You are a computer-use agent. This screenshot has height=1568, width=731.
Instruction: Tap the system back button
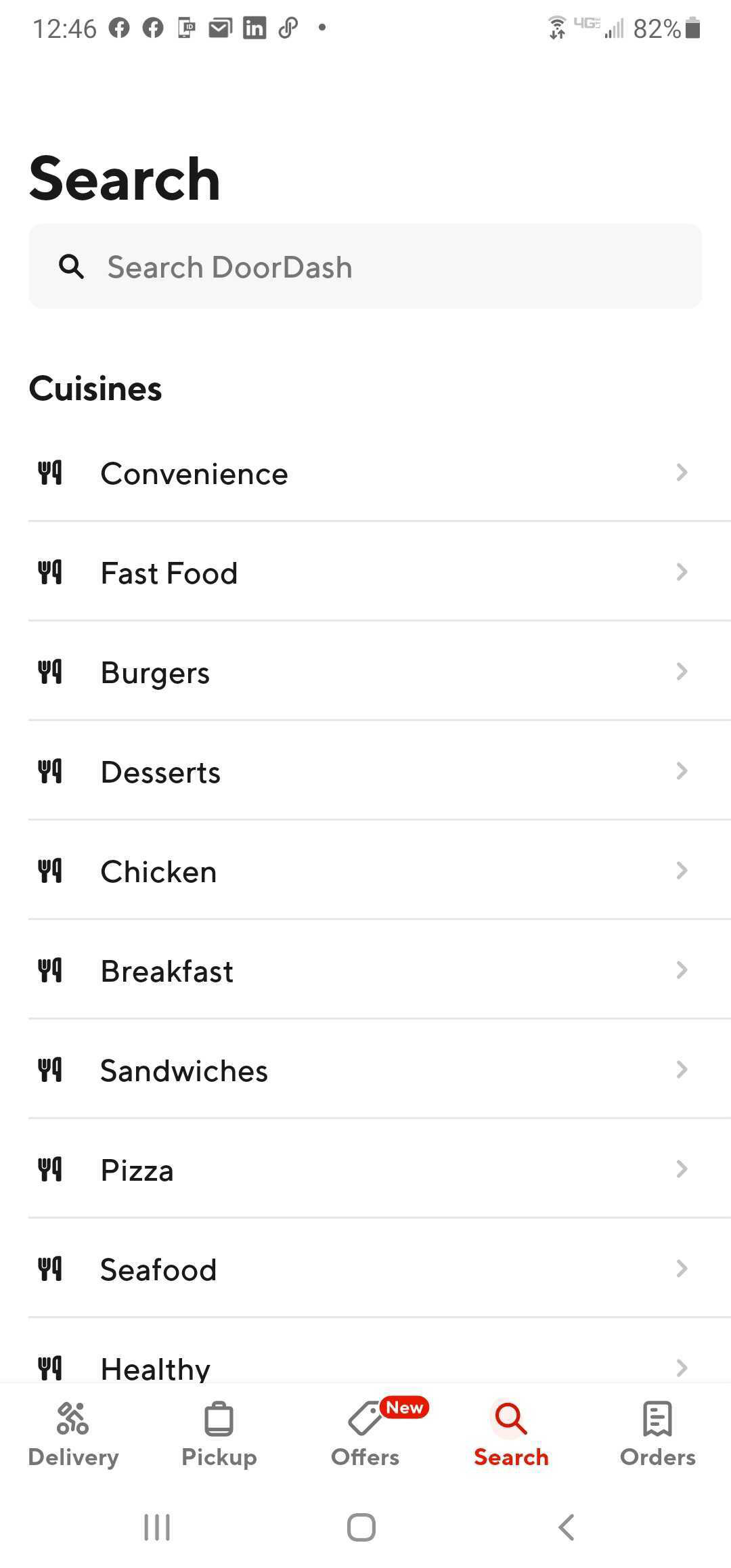(x=567, y=1527)
